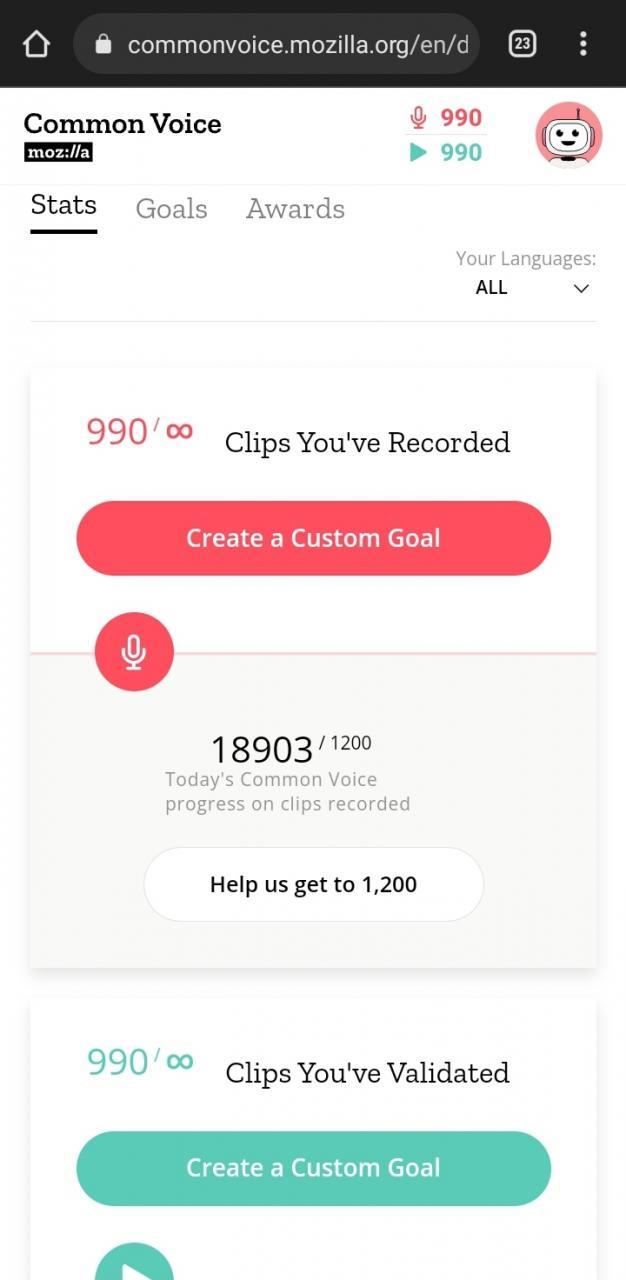Create a custom goal for recorded clips

[x=313, y=538]
